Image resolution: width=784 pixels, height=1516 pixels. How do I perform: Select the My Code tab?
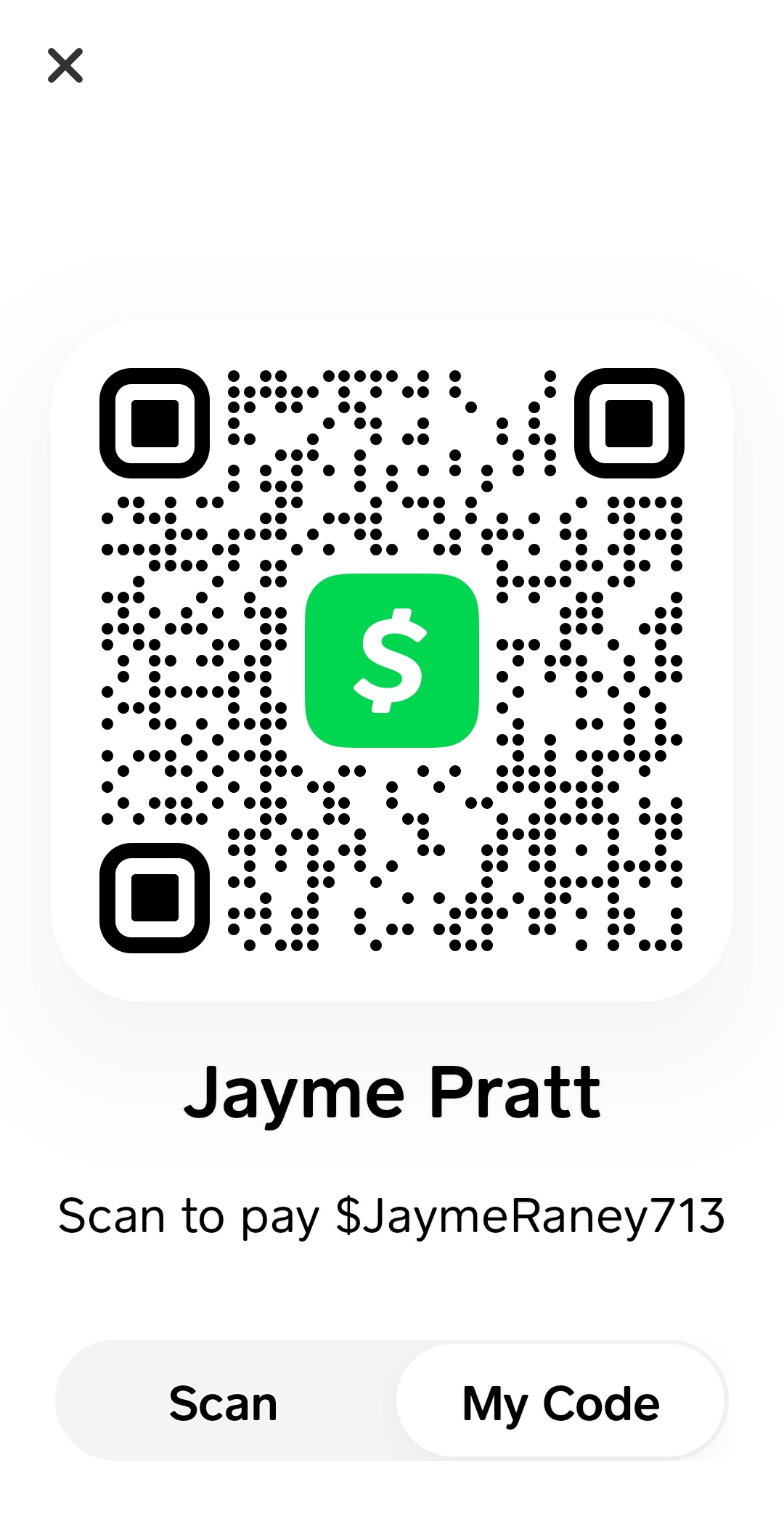pos(560,1403)
